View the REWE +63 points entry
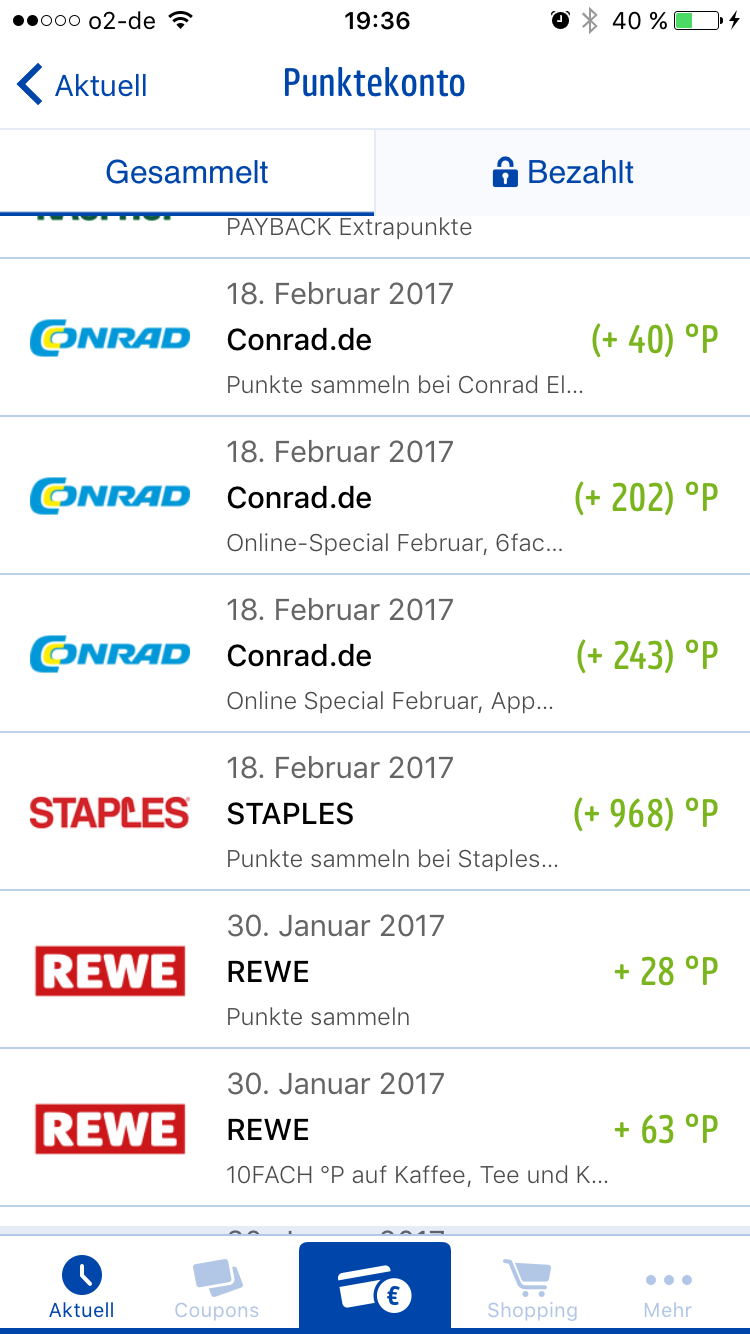 tap(375, 1128)
